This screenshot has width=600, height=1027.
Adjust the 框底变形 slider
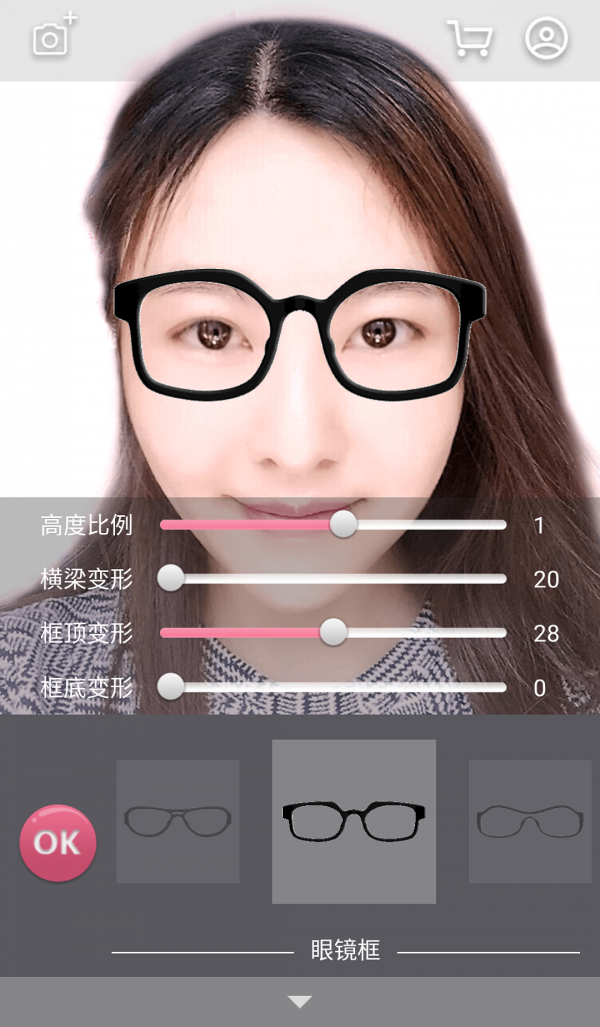(172, 686)
